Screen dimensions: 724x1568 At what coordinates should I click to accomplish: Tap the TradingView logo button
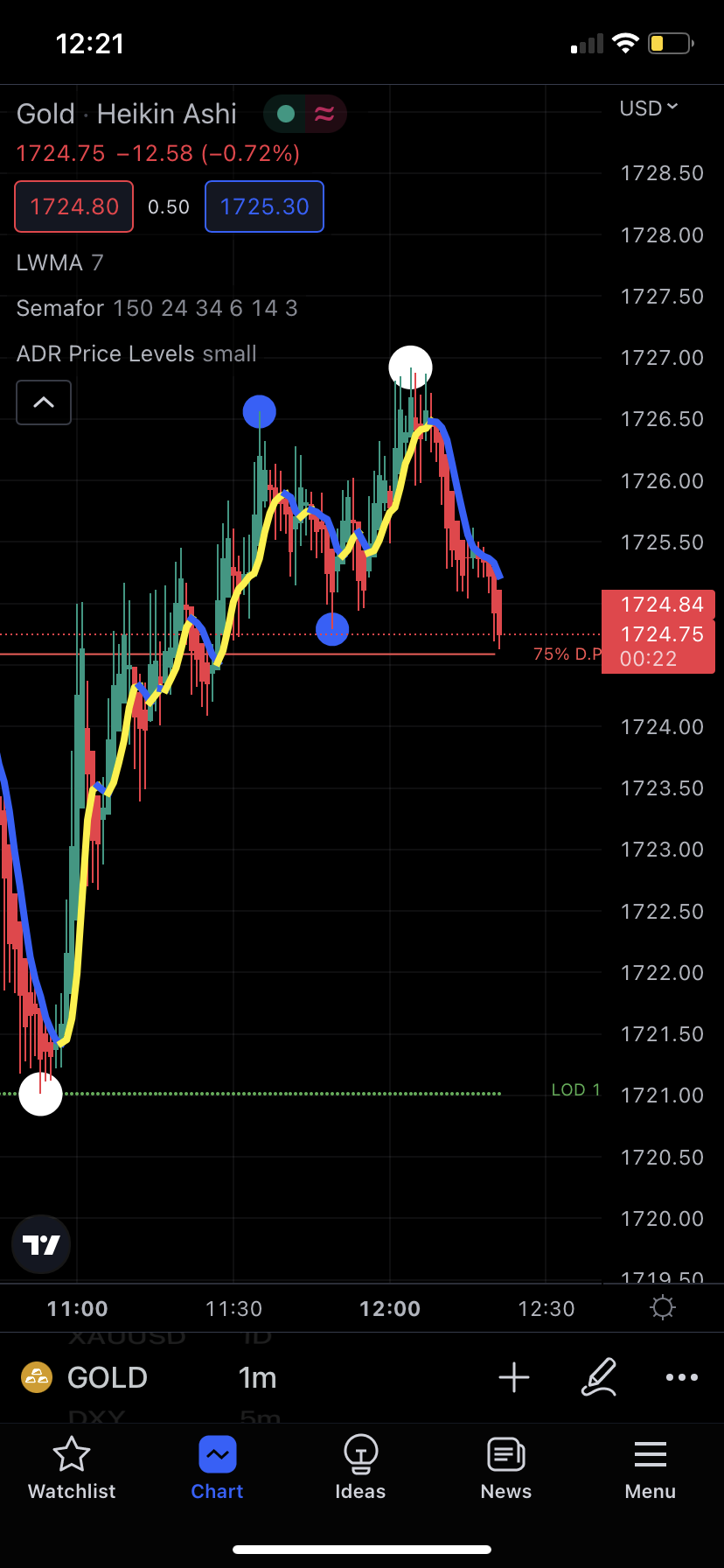(x=41, y=1243)
